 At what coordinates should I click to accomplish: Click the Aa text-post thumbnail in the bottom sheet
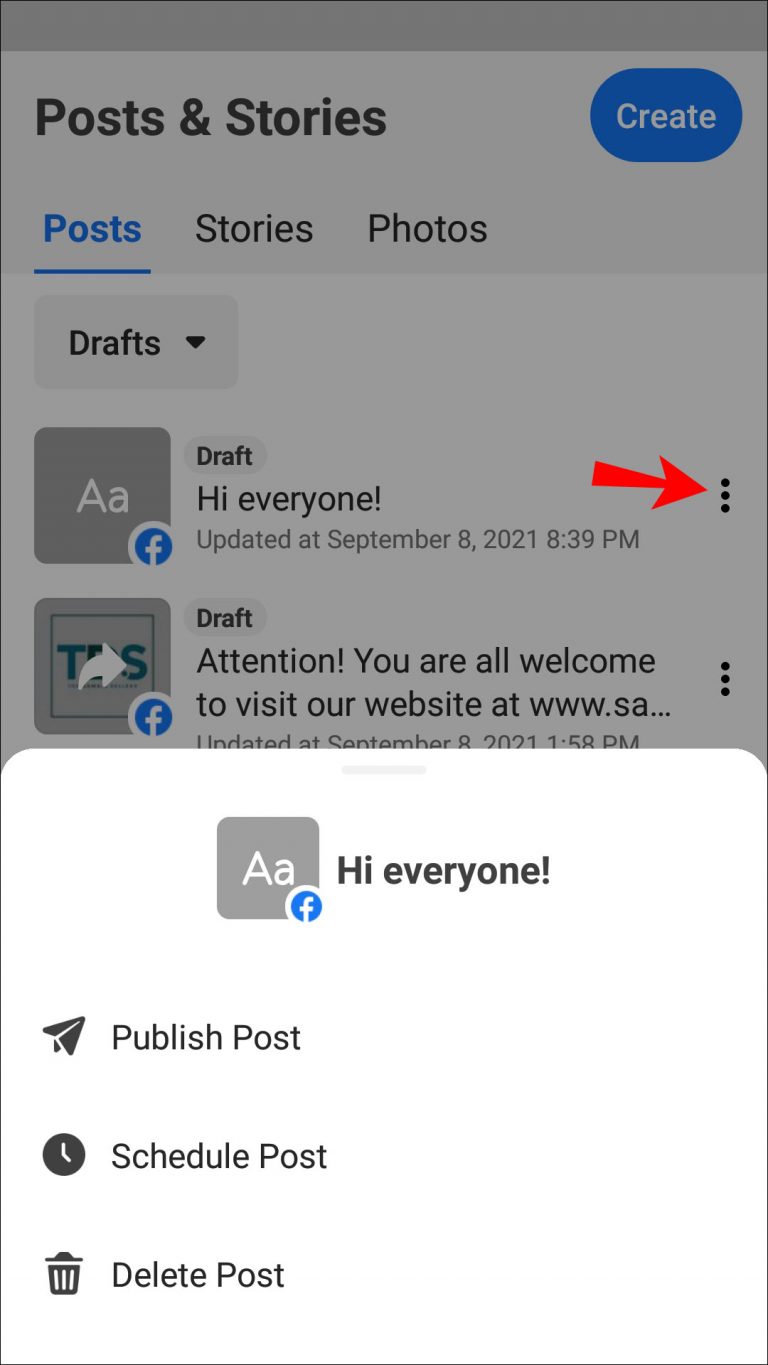(268, 867)
